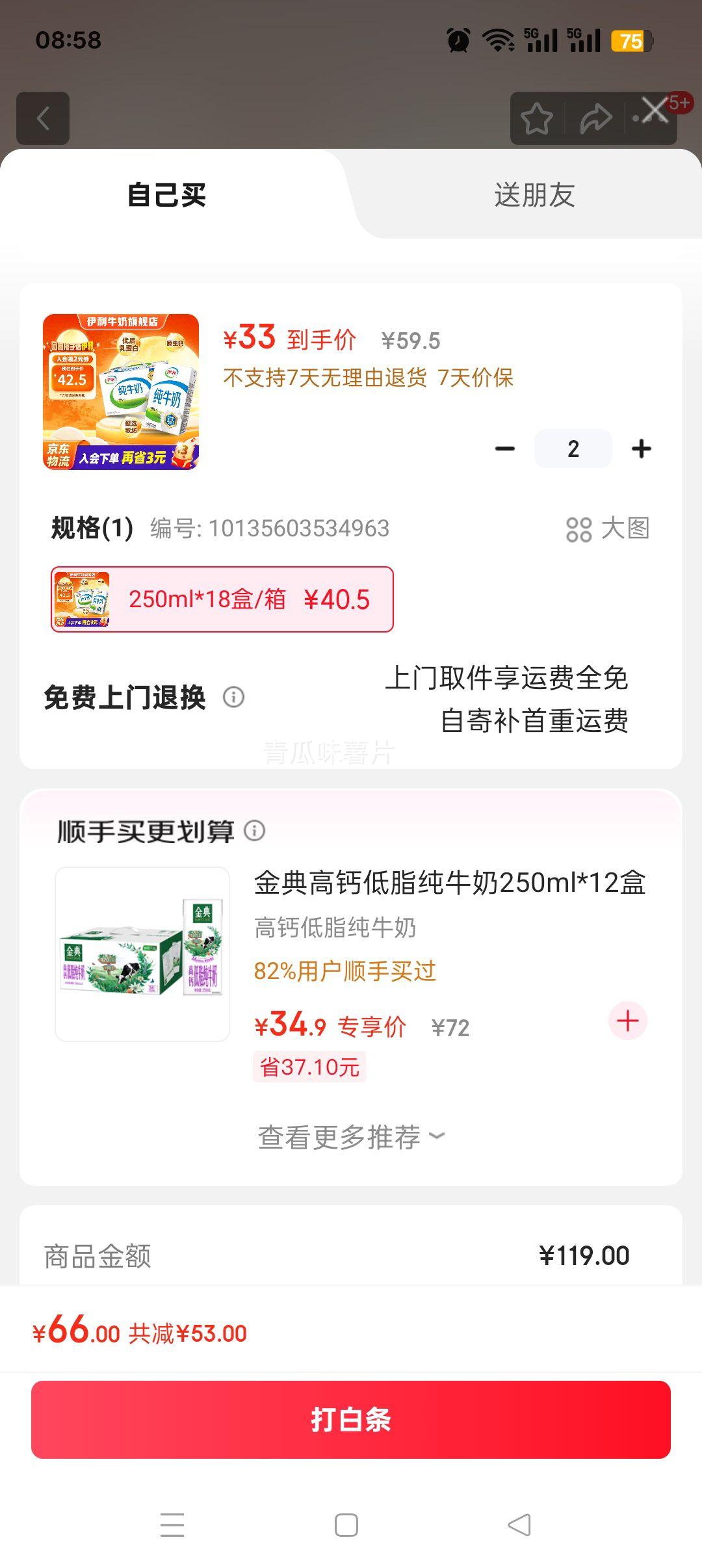The width and height of the screenshot is (702, 1568).
Task: Select the 250ml*18盒/箱 spec option
Action: [x=222, y=599]
